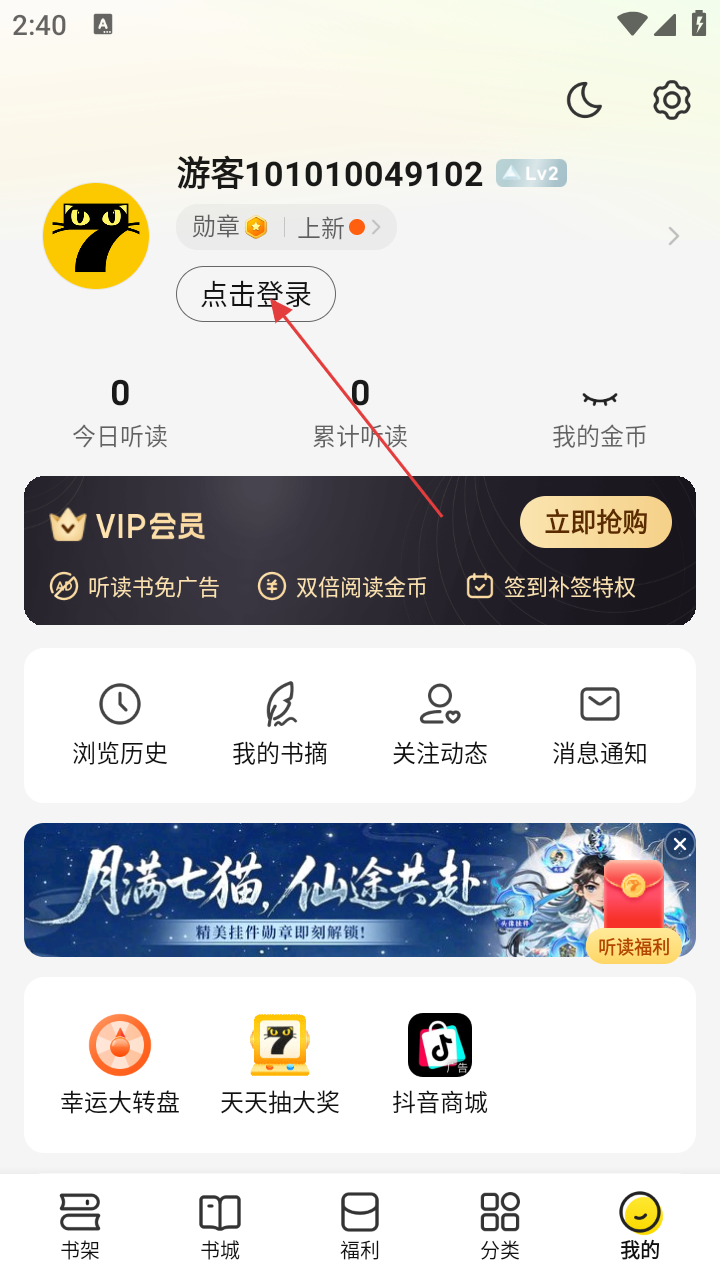Image resolution: width=720 pixels, height=1280 pixels.
Task: Select the 福利 benefits tab
Action: pyautogui.click(x=360, y=1225)
